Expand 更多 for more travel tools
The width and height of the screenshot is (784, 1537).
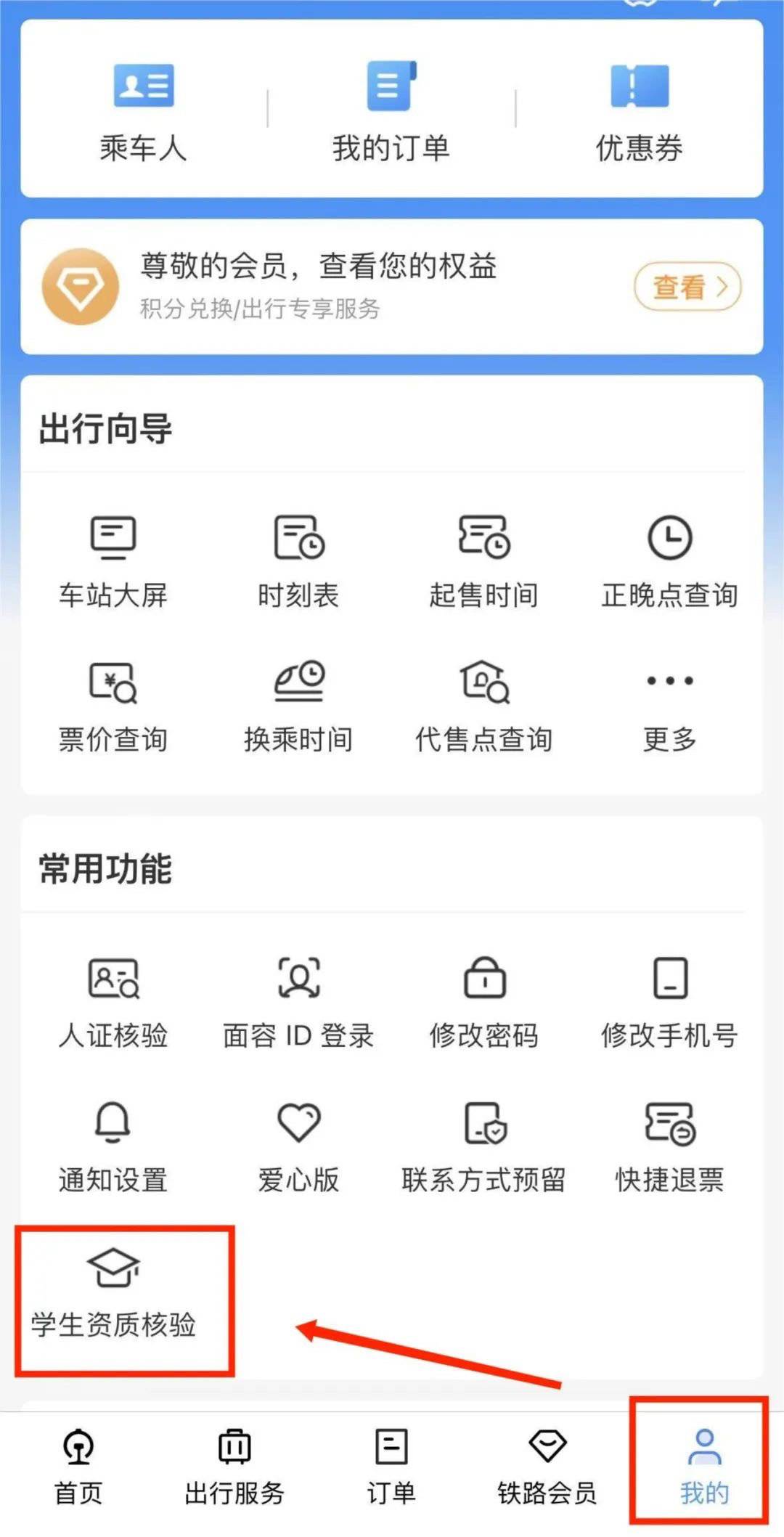669,703
